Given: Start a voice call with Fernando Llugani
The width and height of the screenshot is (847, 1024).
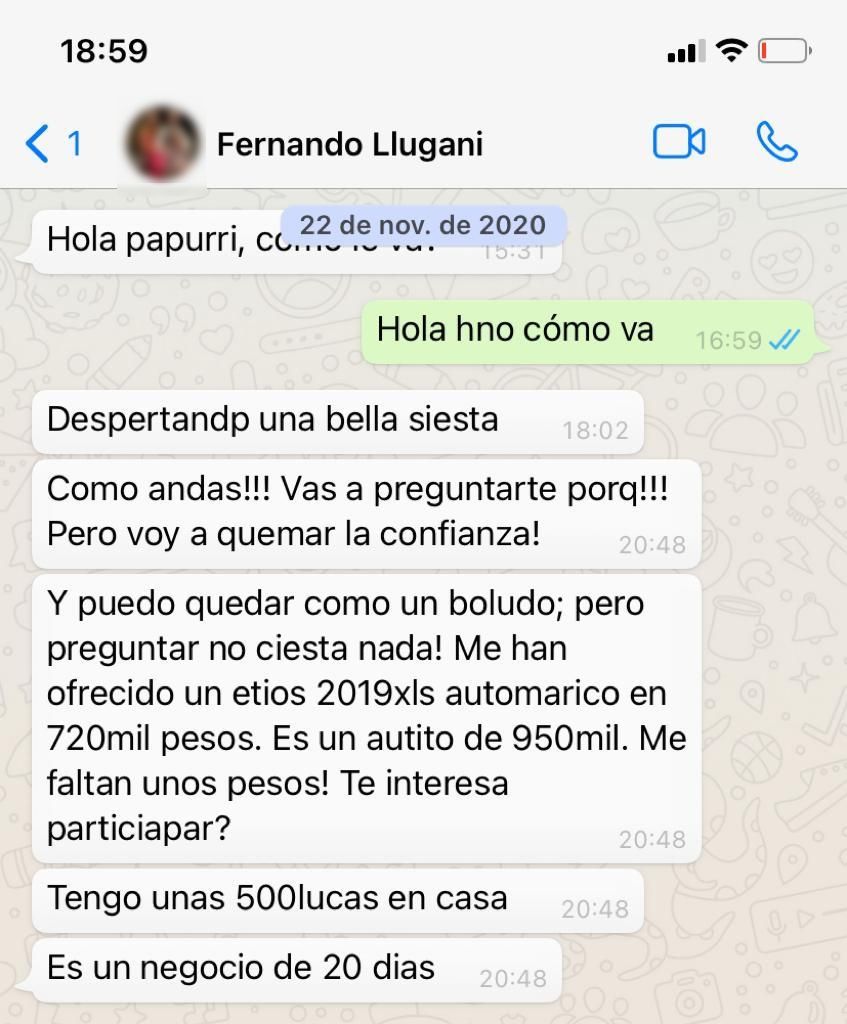Looking at the screenshot, I should point(776,142).
